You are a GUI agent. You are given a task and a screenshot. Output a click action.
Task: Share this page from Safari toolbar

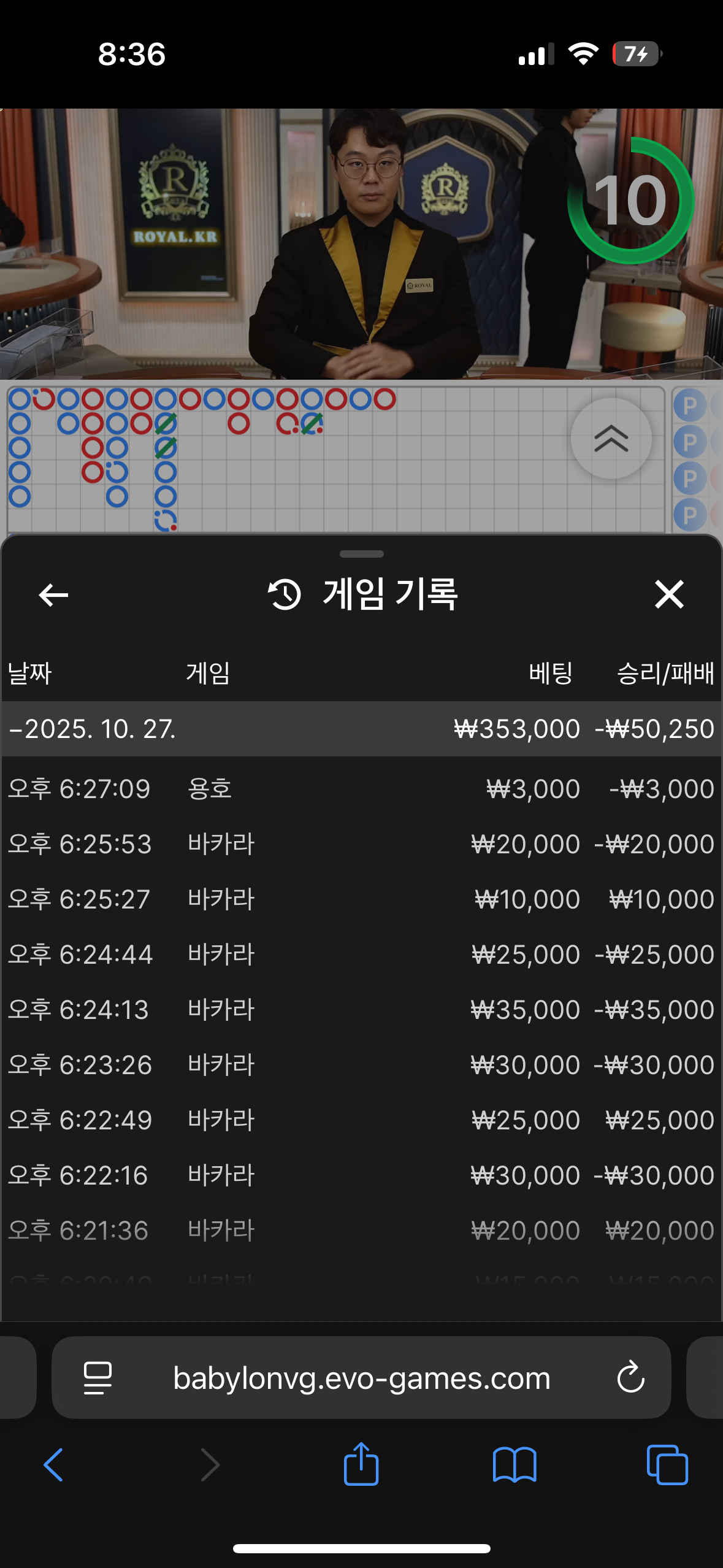pyautogui.click(x=361, y=1465)
